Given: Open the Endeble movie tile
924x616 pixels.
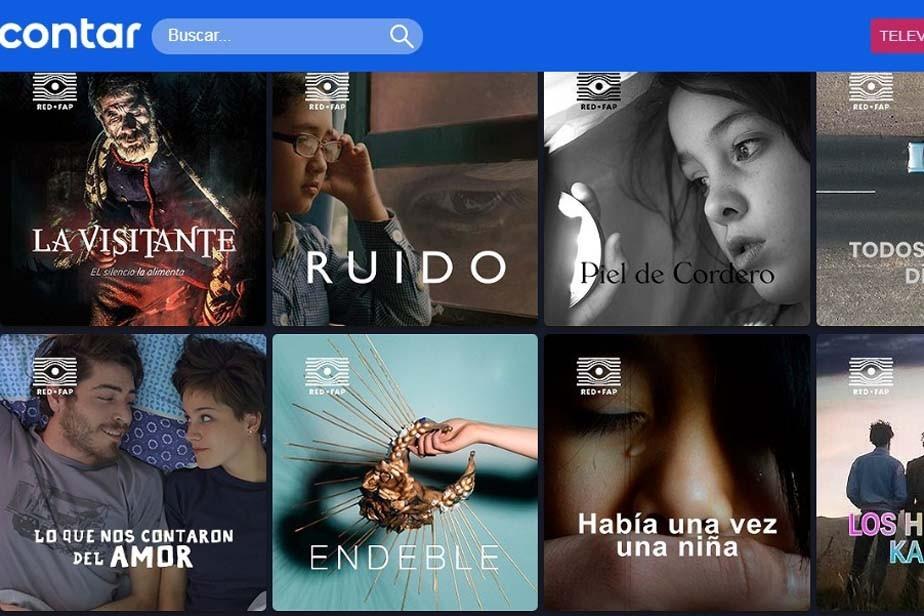Looking at the screenshot, I should tap(405, 472).
